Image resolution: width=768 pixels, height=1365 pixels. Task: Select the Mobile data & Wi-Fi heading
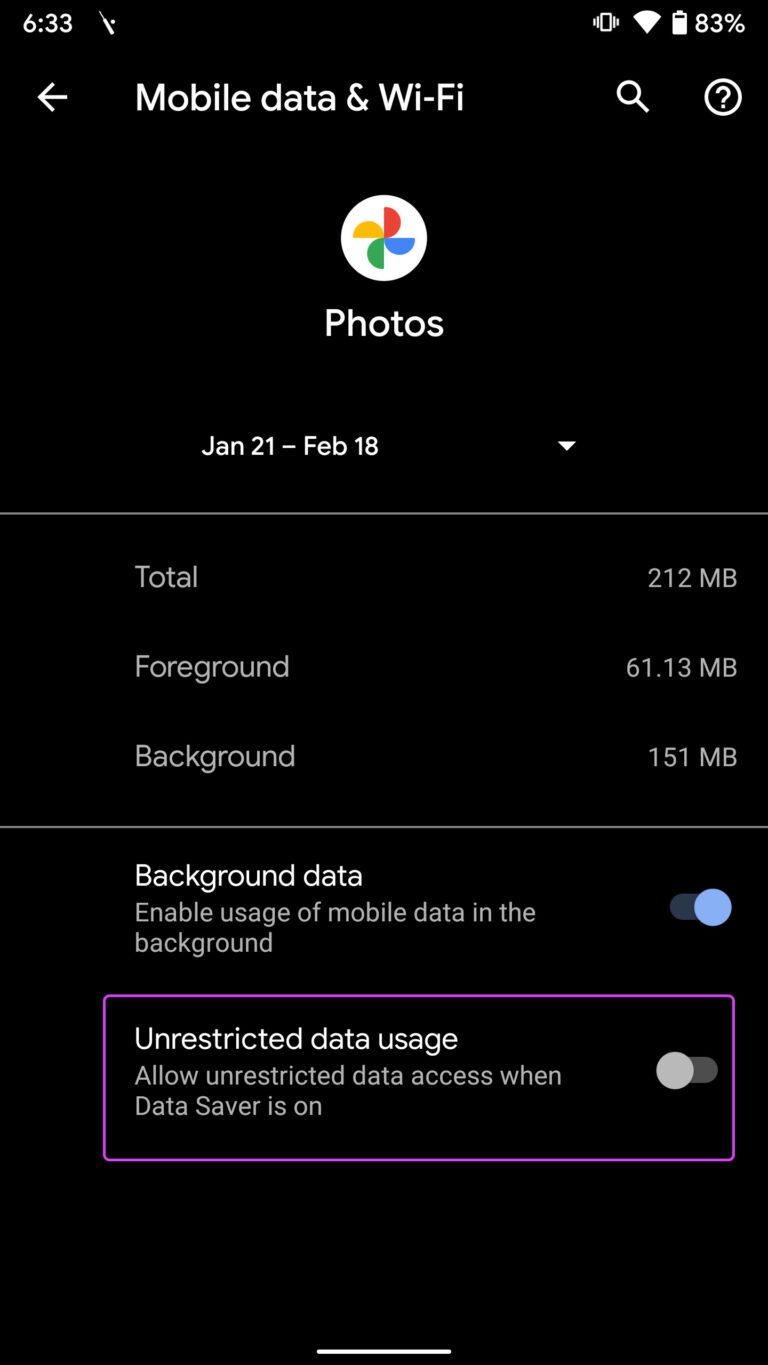(x=299, y=97)
